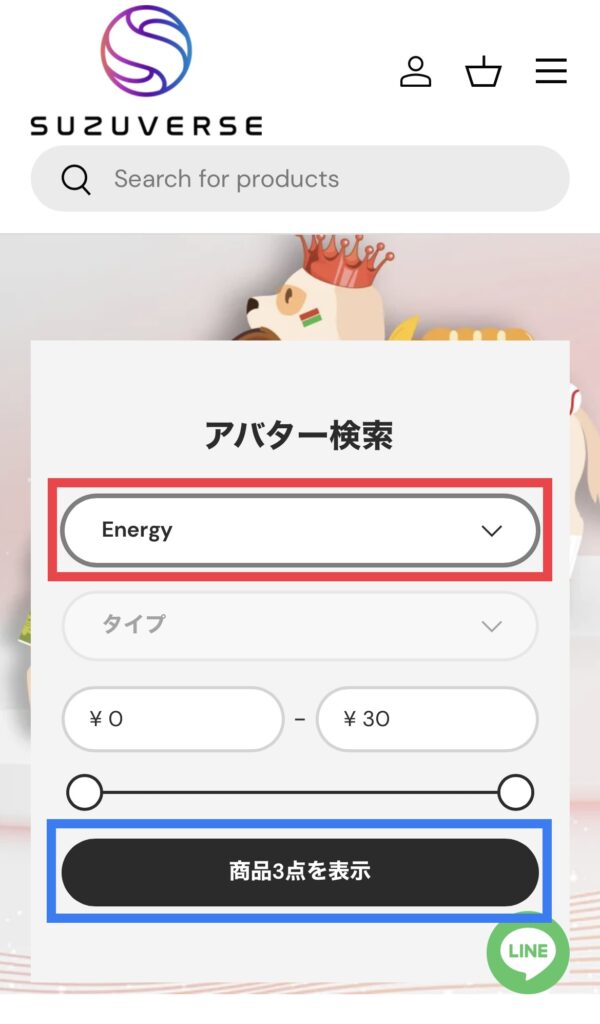Viewport: 600px width, 1024px height.
Task: Open the account profile icon
Action: (x=415, y=72)
